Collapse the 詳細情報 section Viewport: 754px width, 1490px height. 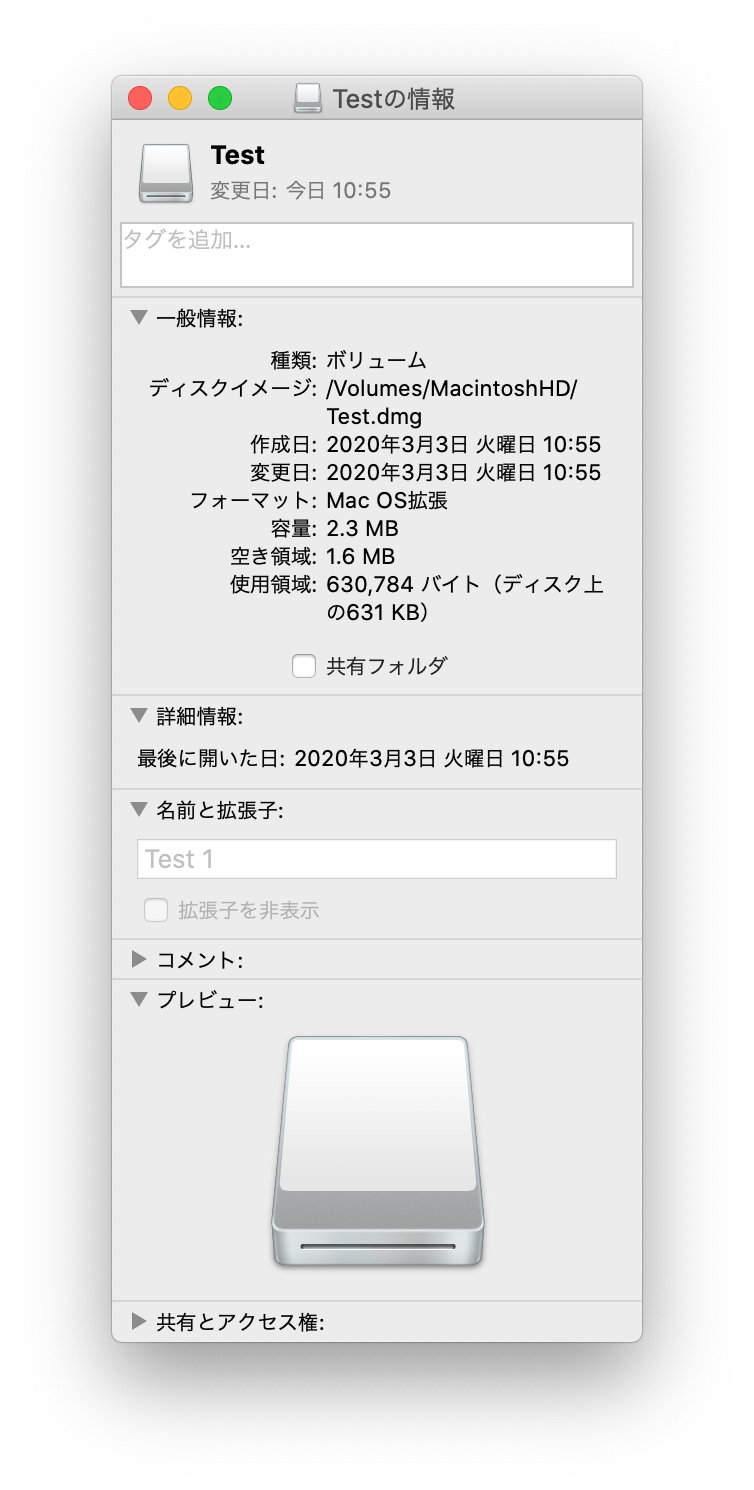point(139,716)
